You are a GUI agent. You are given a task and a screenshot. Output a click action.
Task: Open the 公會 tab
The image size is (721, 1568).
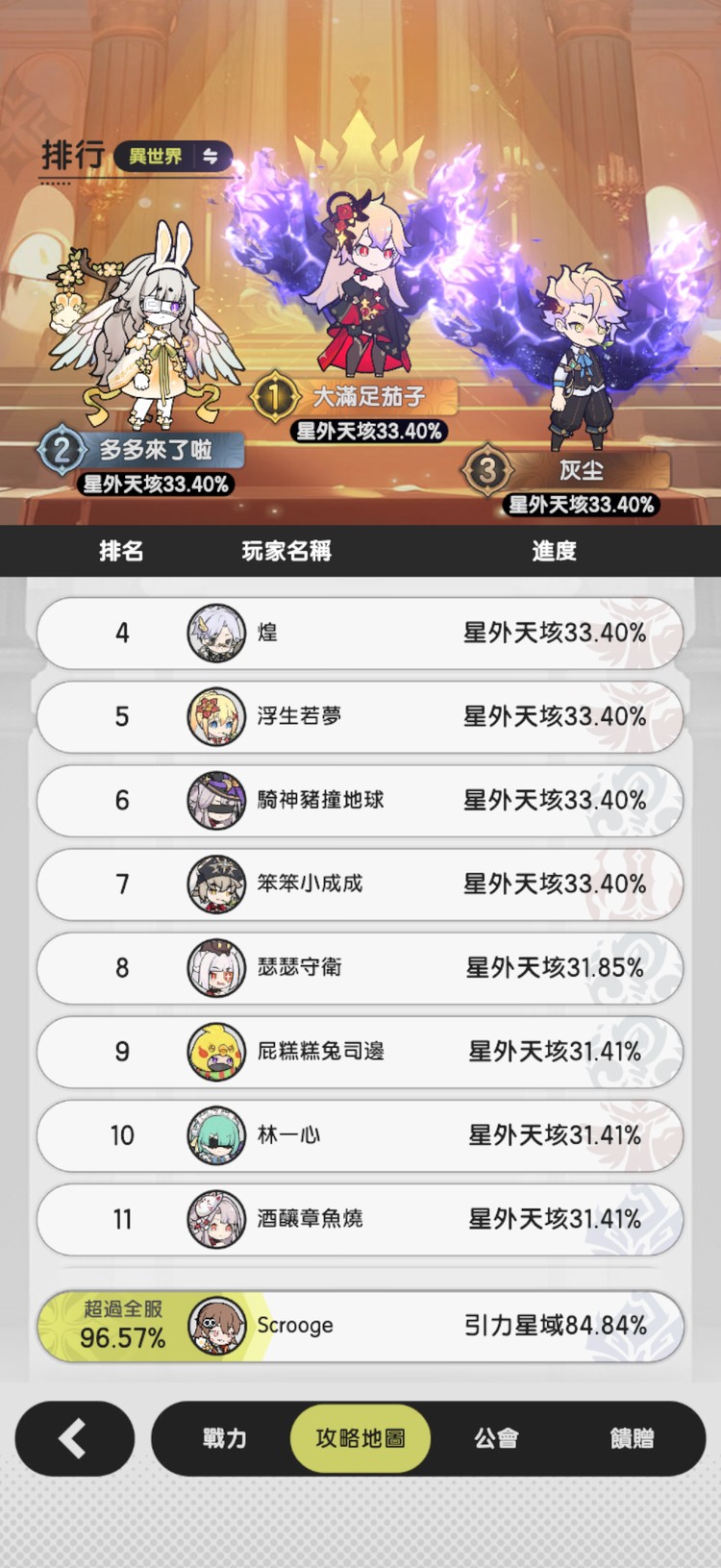click(x=496, y=1438)
